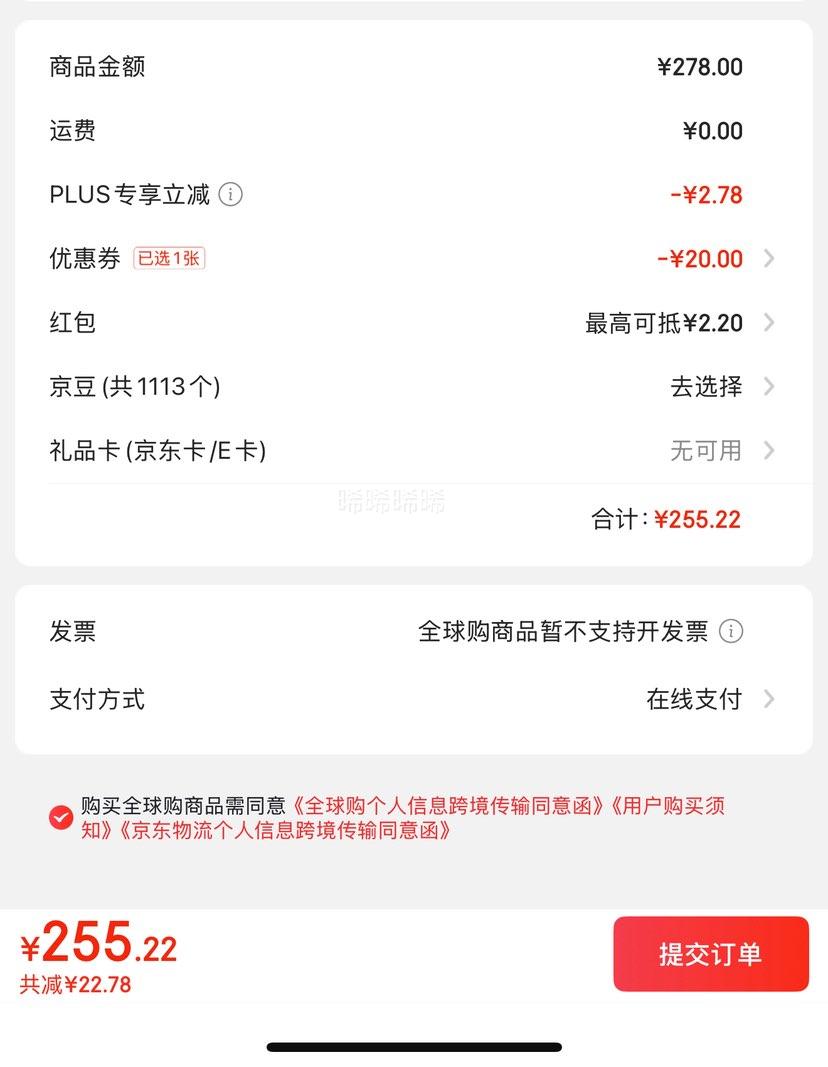Tap the info icon beside the 发票 notice
The image size is (828, 1067).
coord(731,632)
